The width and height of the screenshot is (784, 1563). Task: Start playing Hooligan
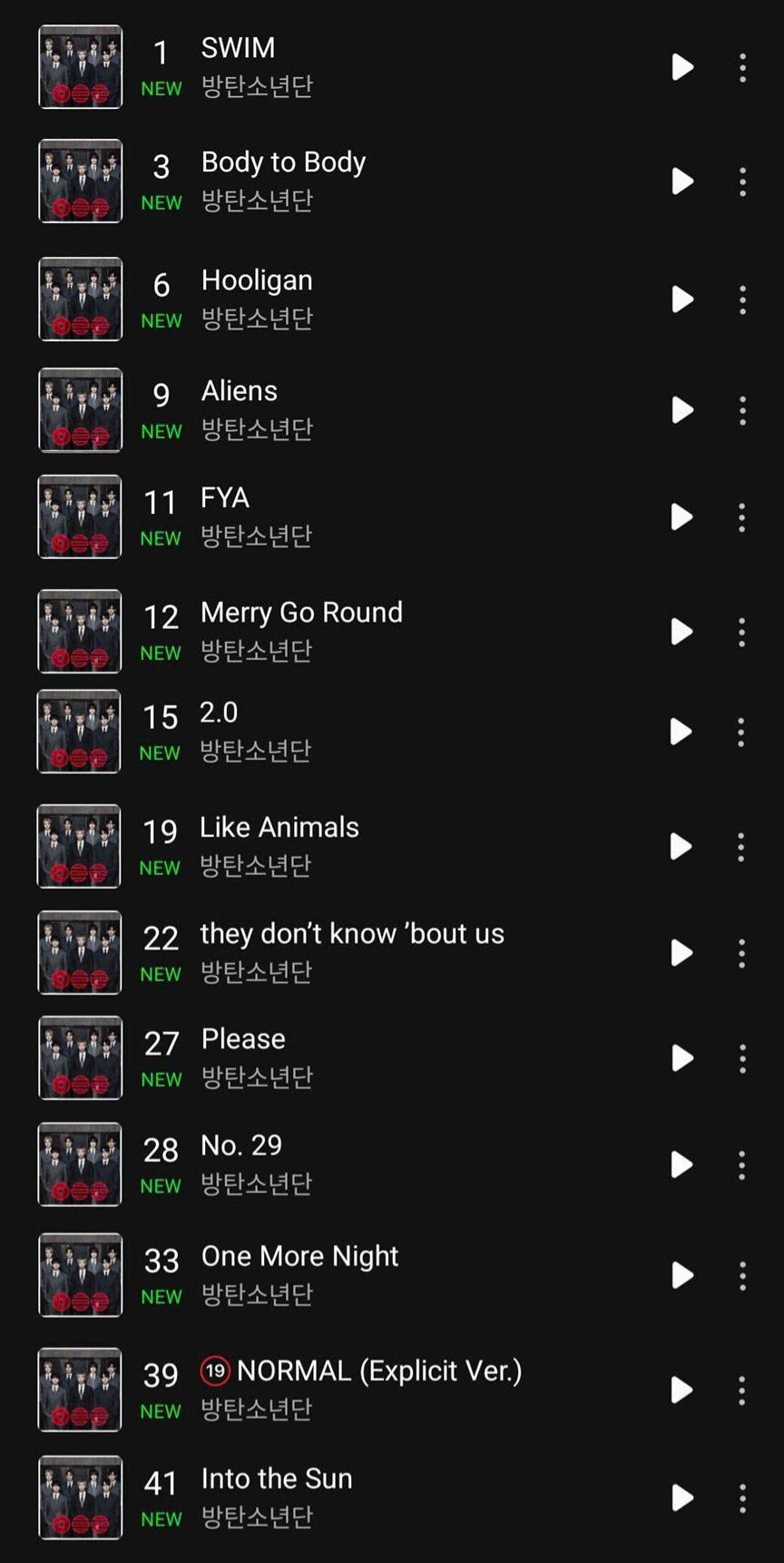point(682,300)
